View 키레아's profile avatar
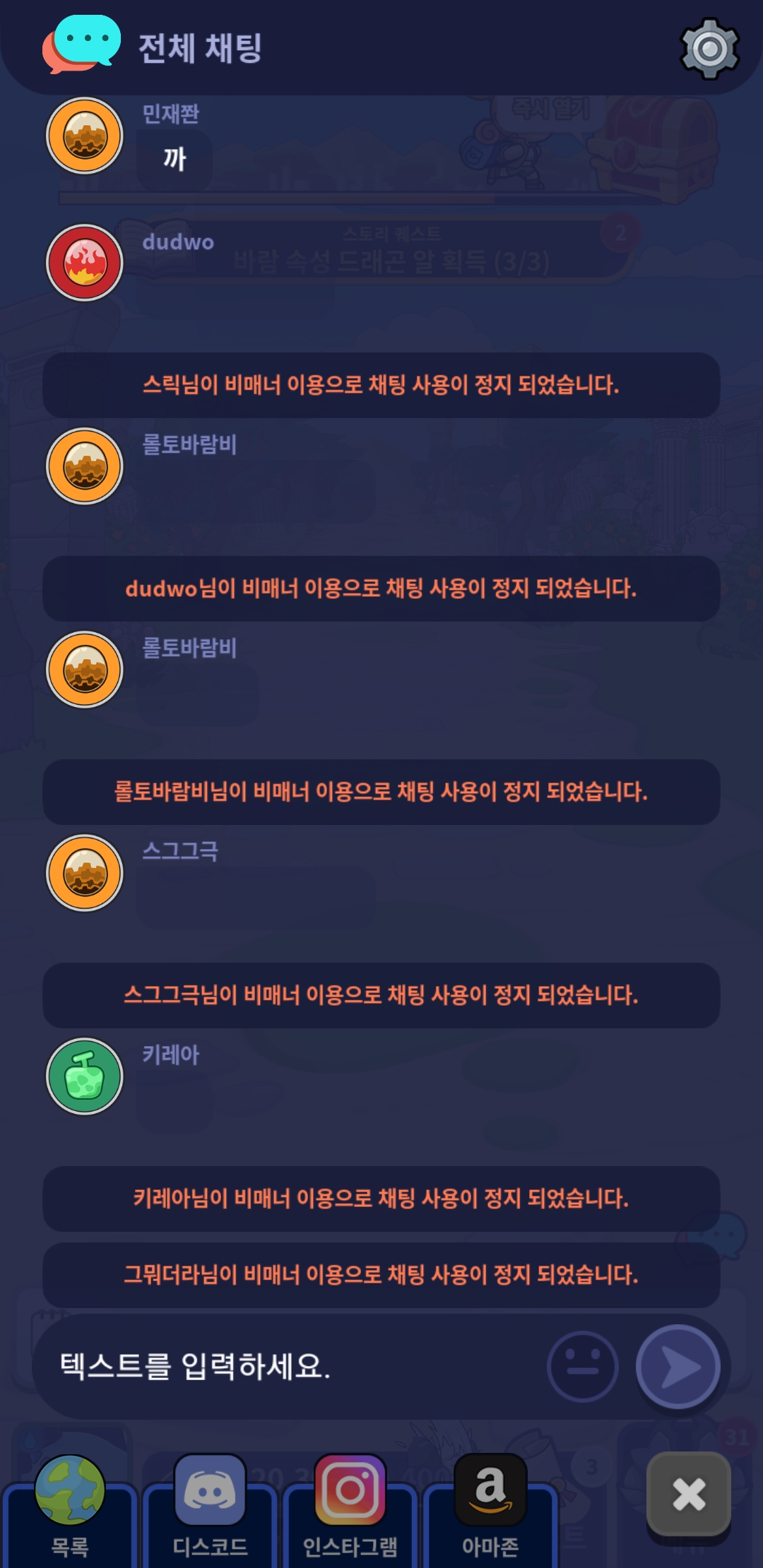 [85, 1076]
